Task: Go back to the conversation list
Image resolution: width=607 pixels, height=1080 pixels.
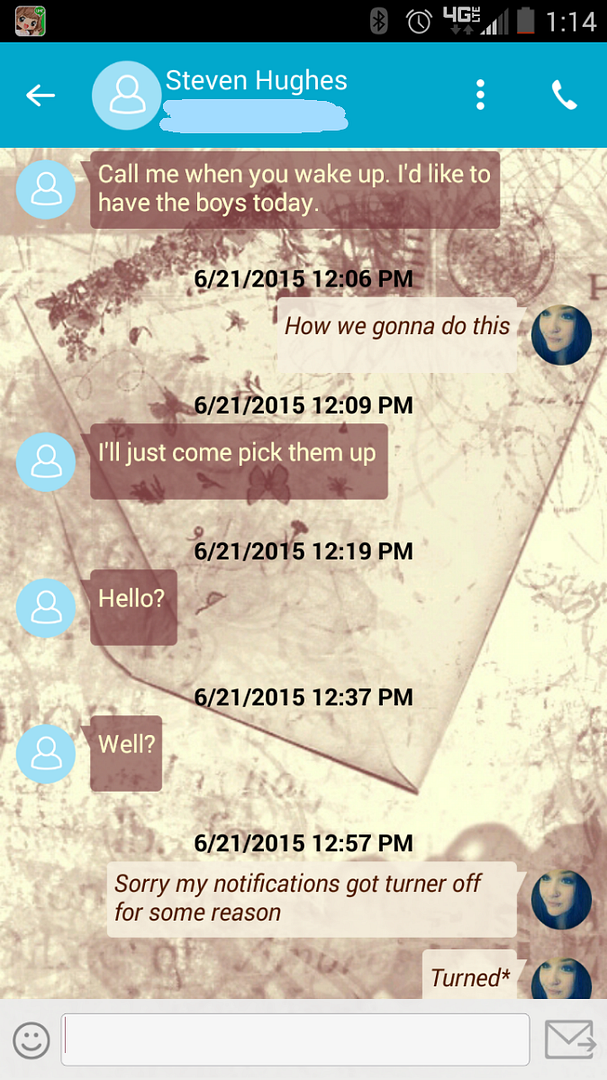Action: tap(40, 95)
